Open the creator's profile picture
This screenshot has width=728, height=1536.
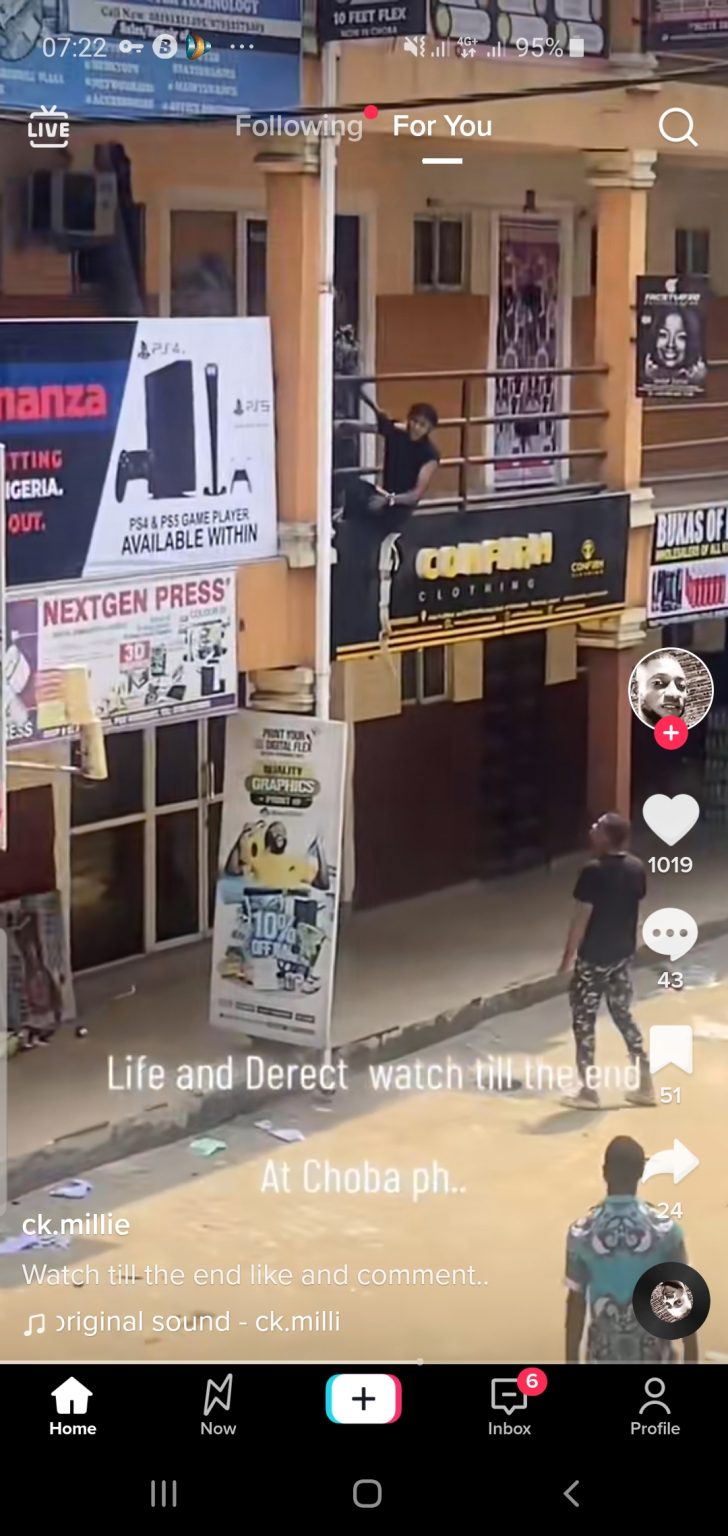(670, 688)
